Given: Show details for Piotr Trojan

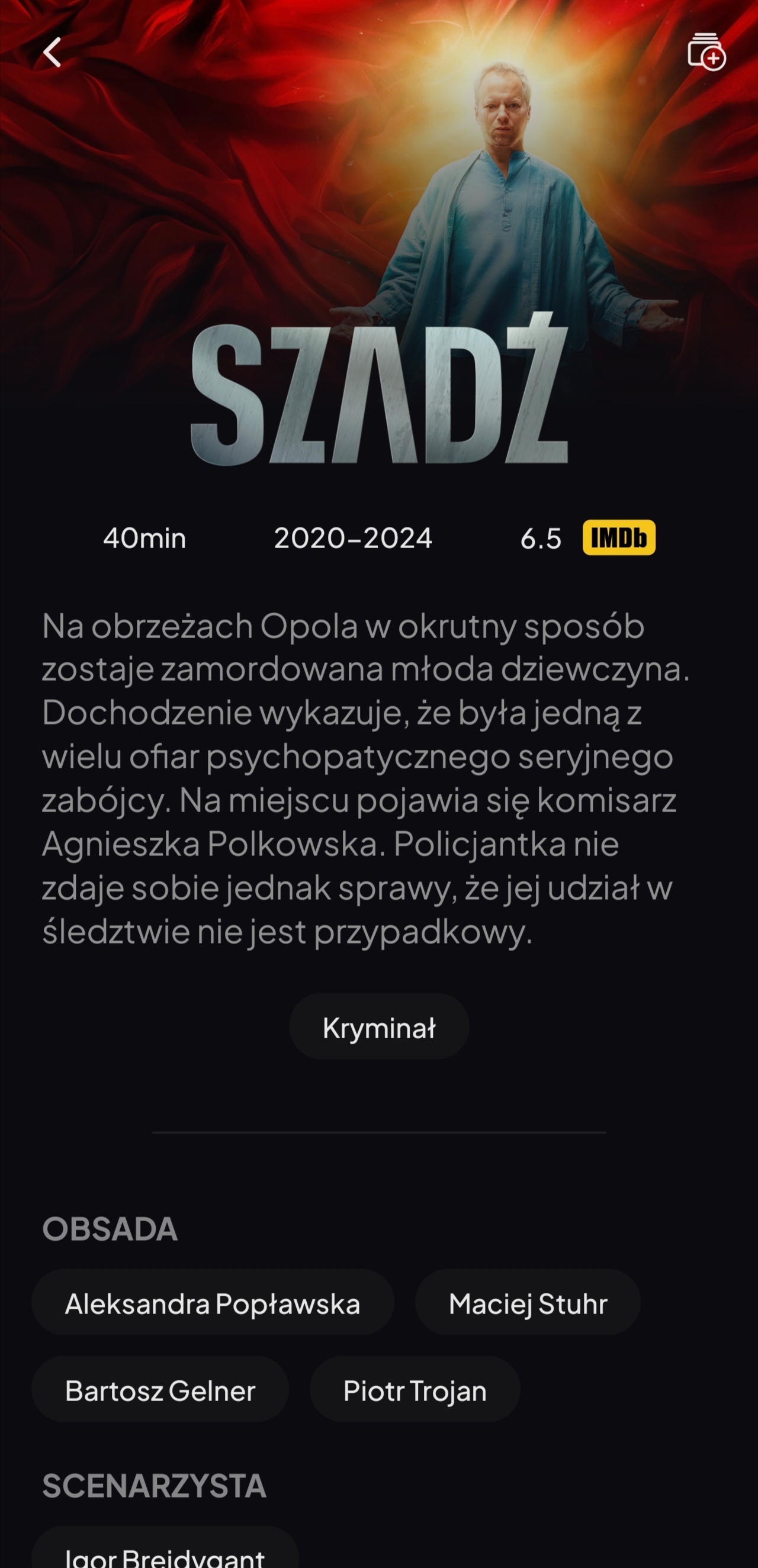Looking at the screenshot, I should coord(415,1391).
